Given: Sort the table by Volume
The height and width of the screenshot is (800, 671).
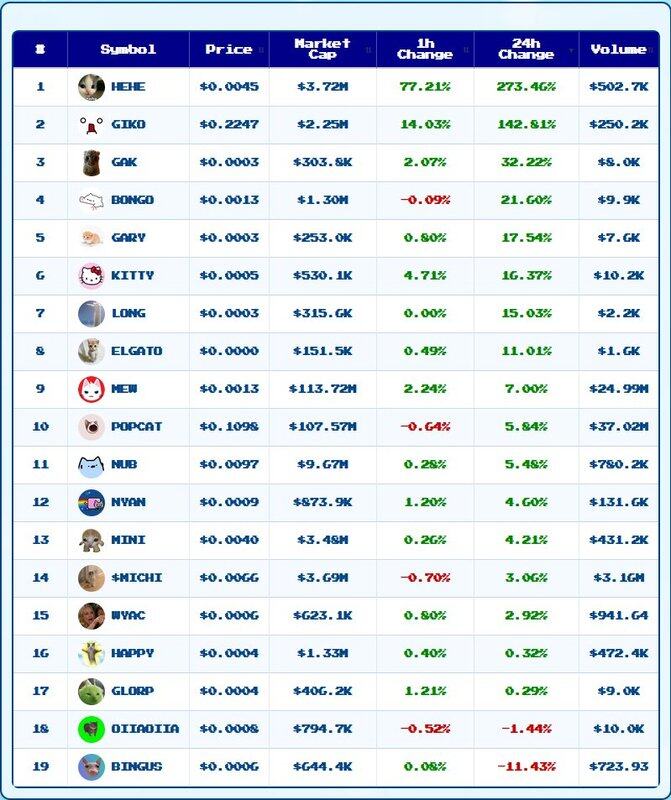Looking at the screenshot, I should [617, 49].
